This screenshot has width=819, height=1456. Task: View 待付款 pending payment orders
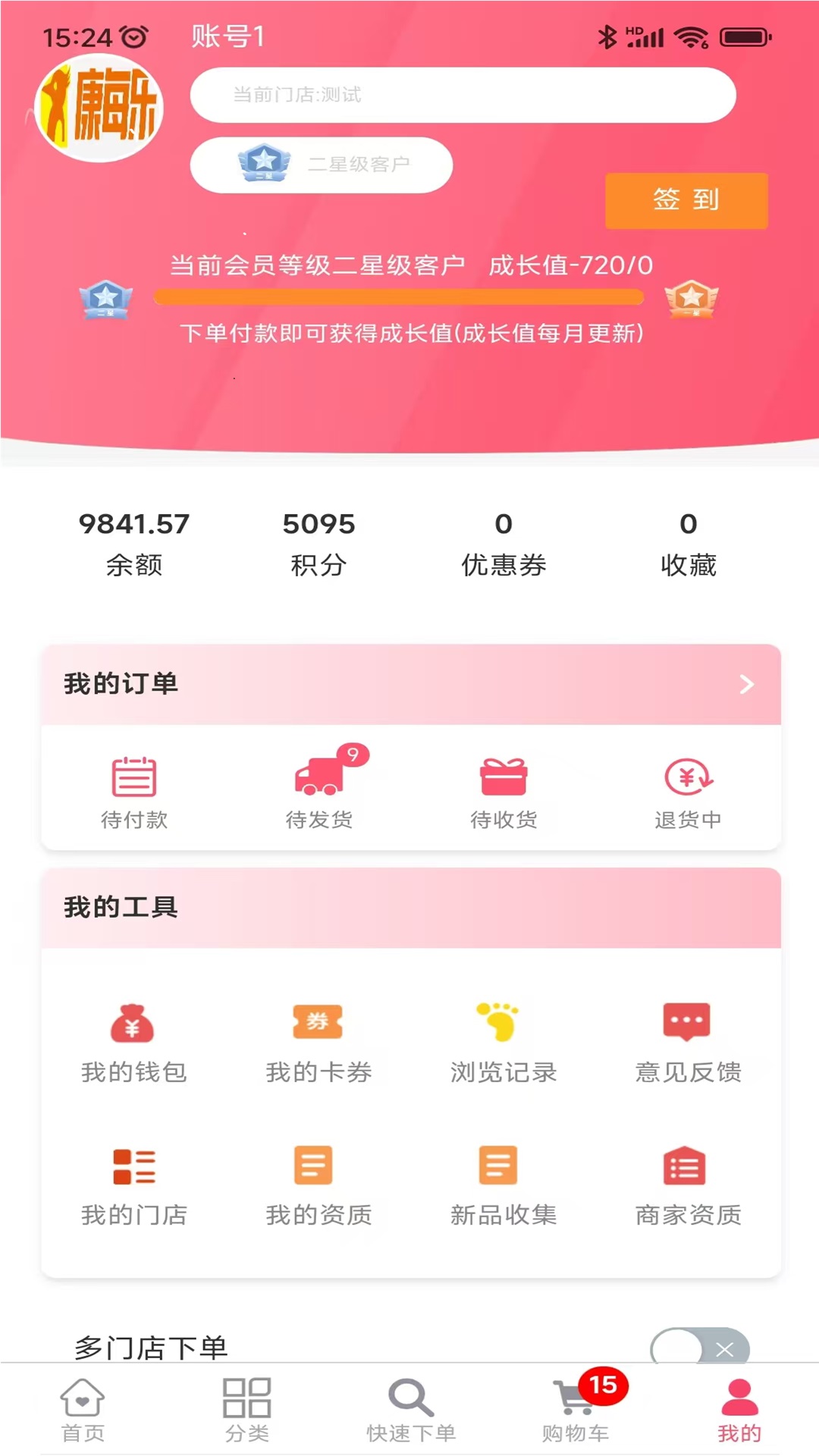tap(134, 792)
